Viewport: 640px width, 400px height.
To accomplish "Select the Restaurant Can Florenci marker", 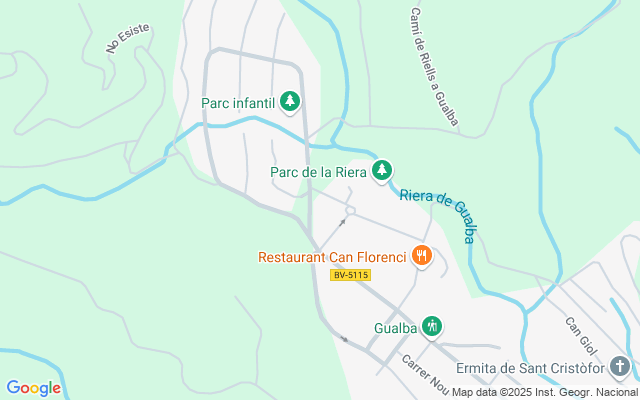I will pos(423,257).
